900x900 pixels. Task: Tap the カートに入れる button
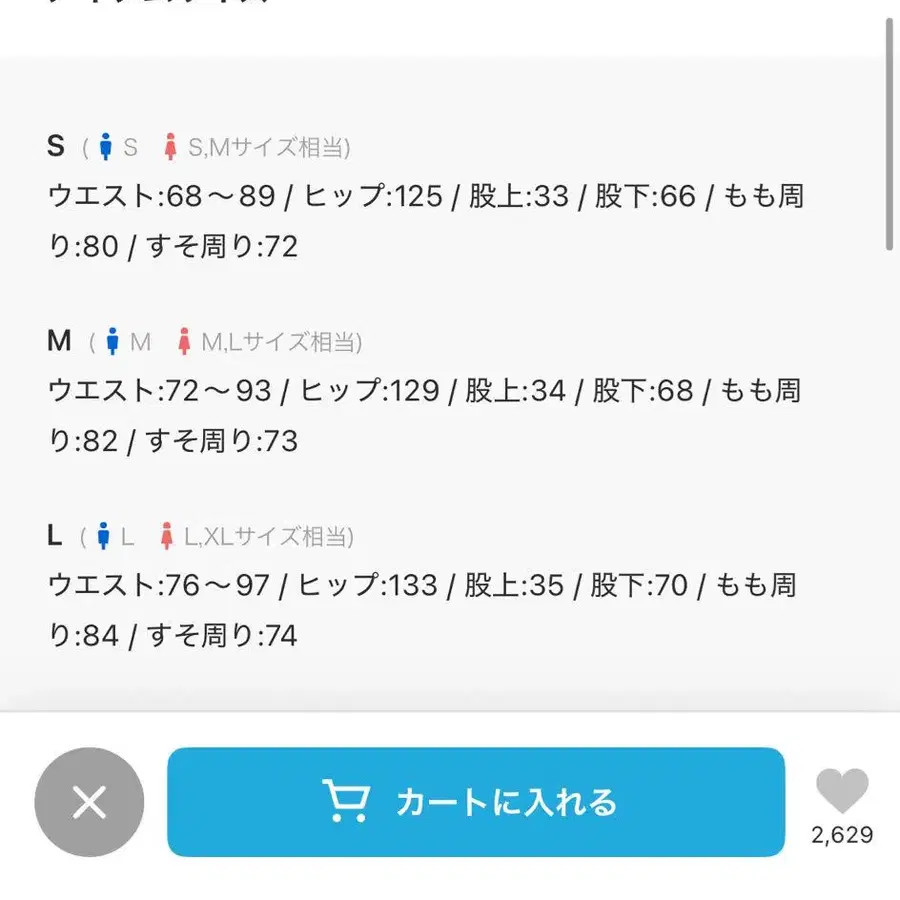(x=476, y=802)
